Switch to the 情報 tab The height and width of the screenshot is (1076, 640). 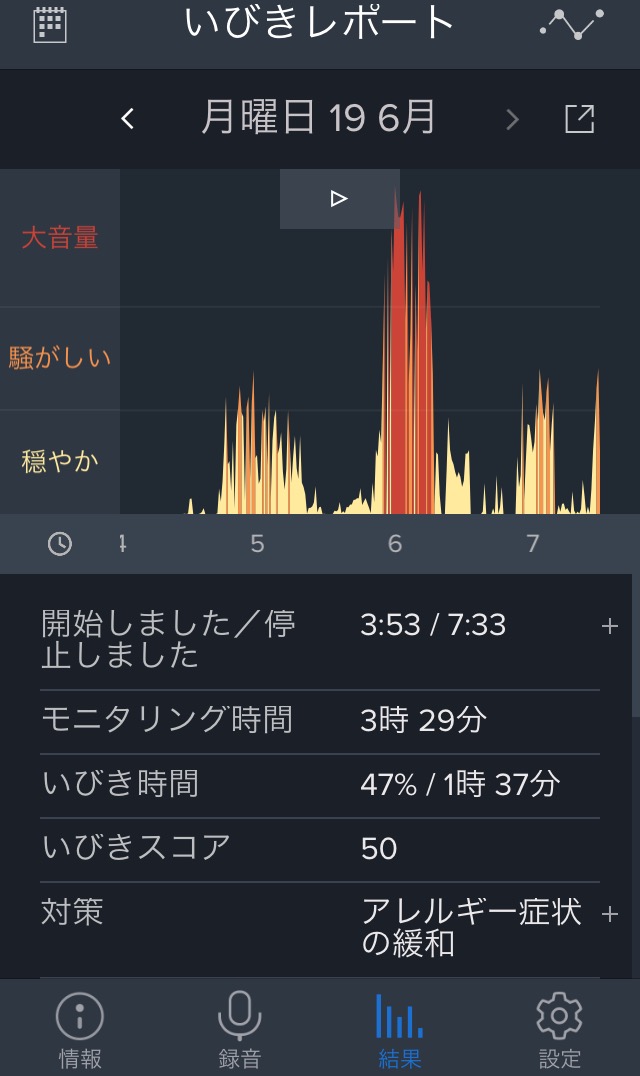click(x=80, y=1029)
